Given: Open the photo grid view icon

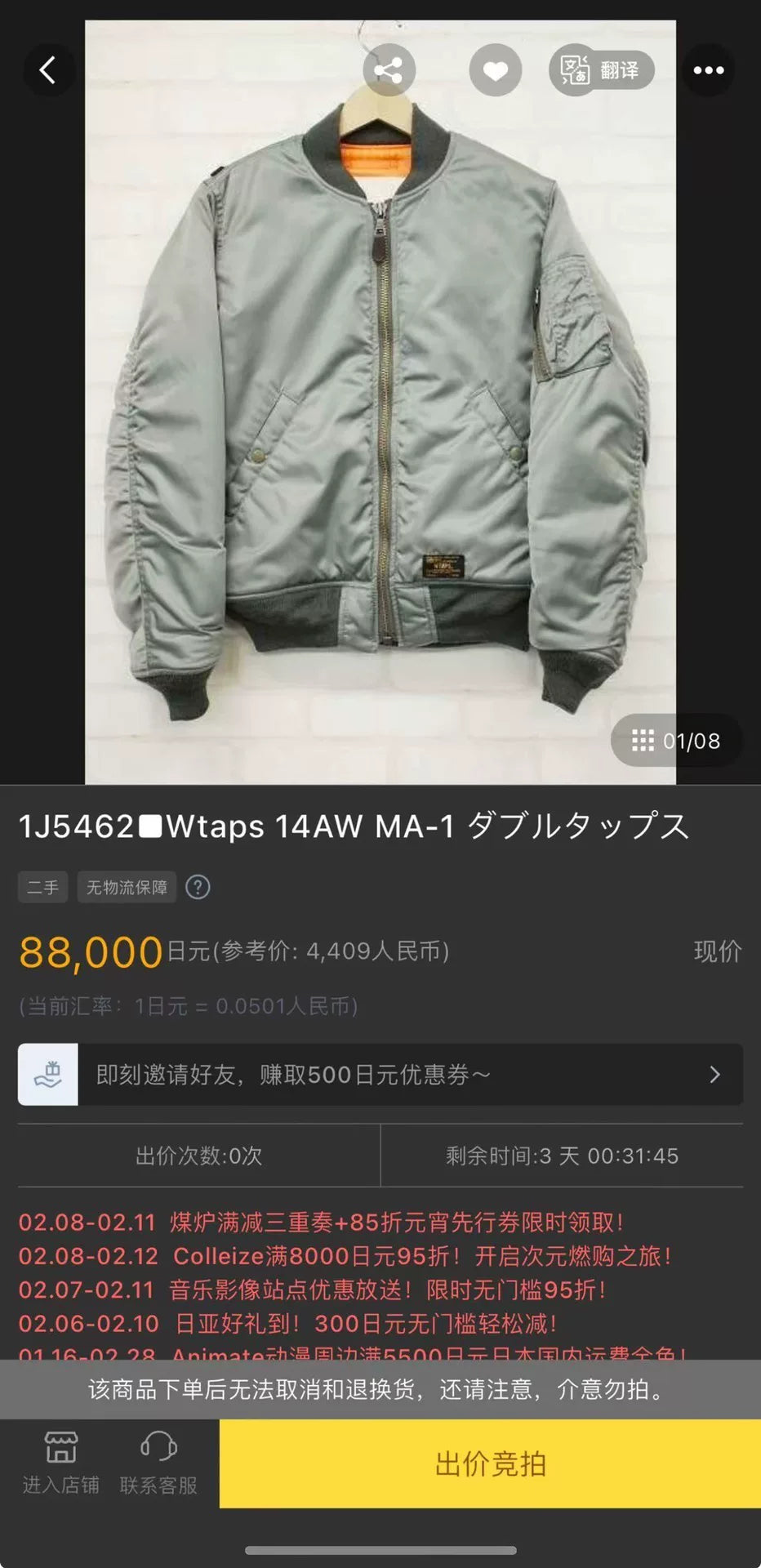Looking at the screenshot, I should coord(644,741).
